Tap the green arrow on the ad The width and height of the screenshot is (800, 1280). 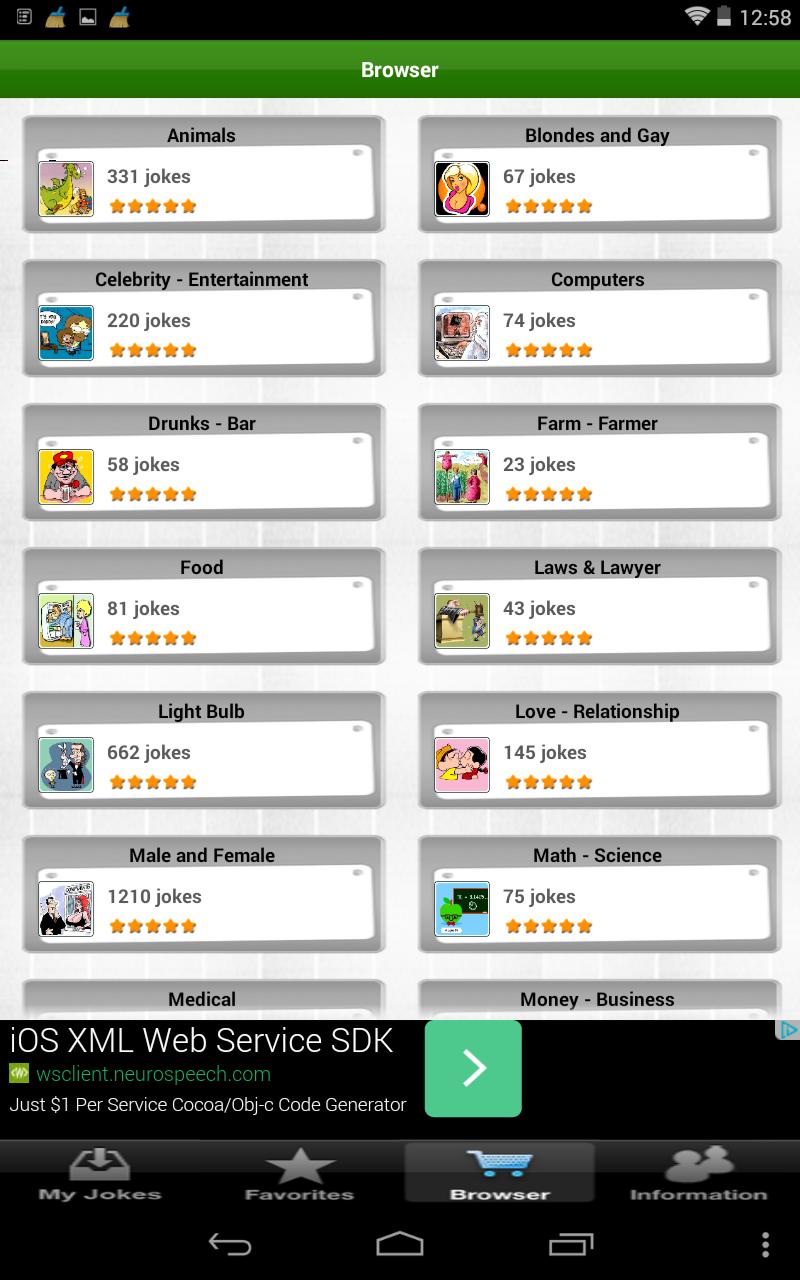tap(473, 1068)
